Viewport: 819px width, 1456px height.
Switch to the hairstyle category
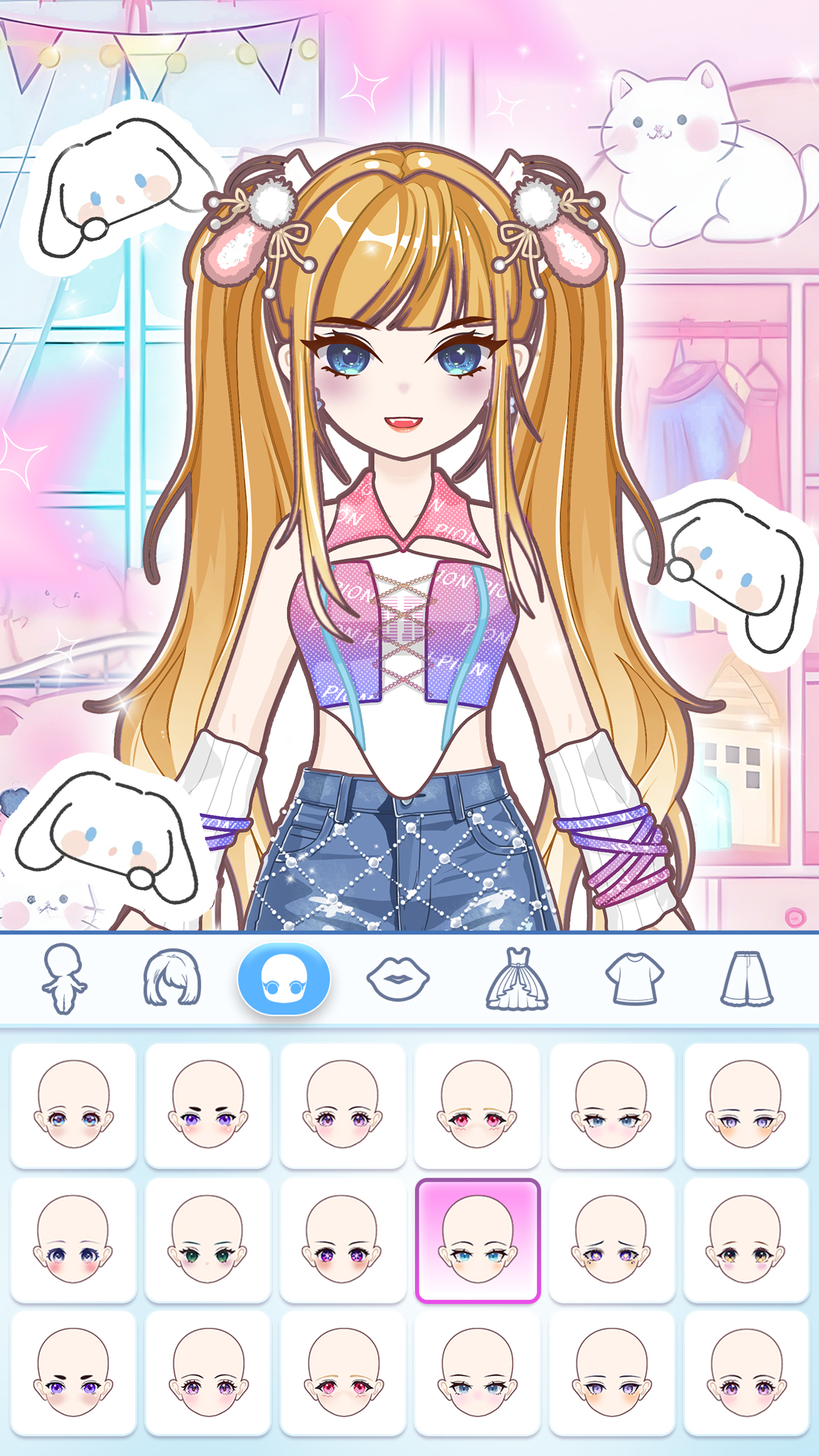(x=171, y=979)
